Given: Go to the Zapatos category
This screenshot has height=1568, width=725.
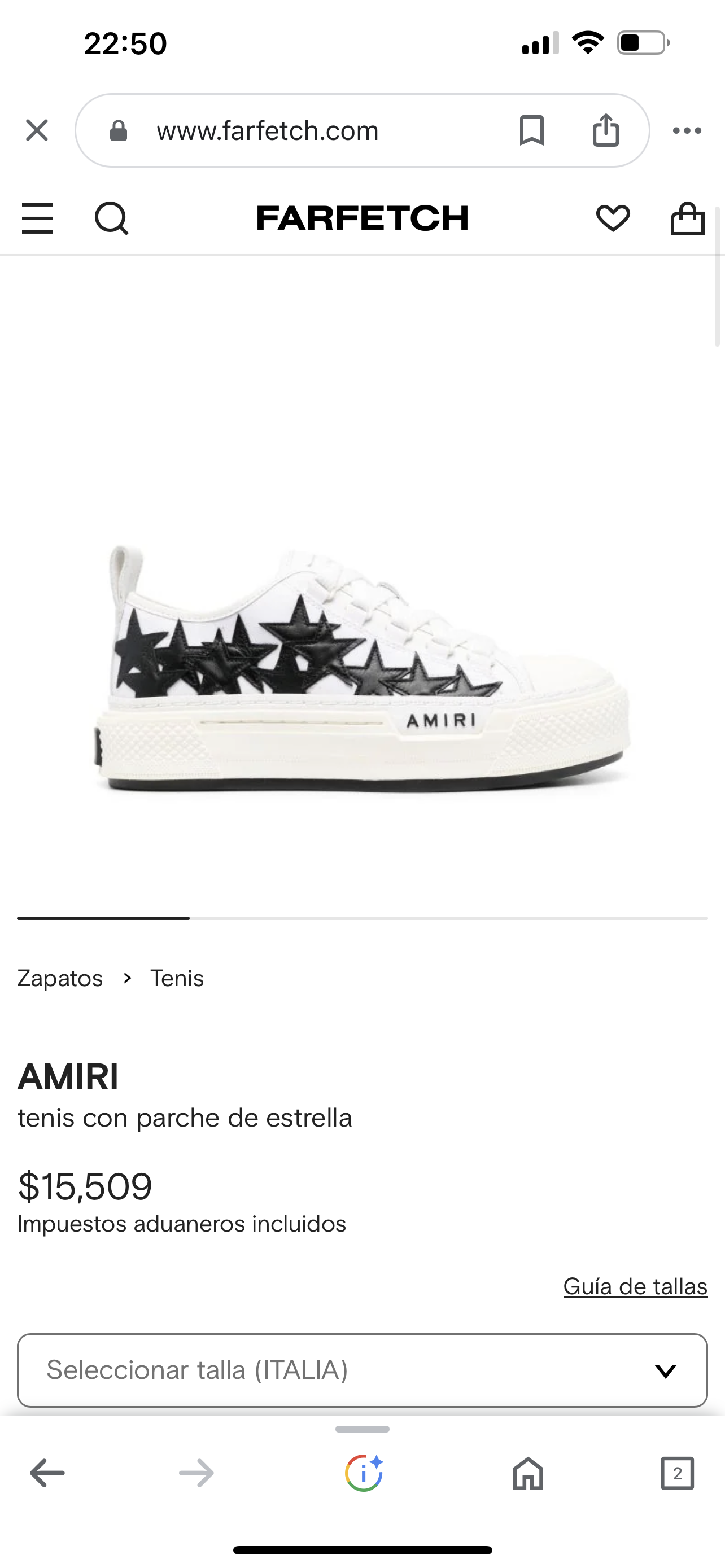Looking at the screenshot, I should (x=60, y=978).
